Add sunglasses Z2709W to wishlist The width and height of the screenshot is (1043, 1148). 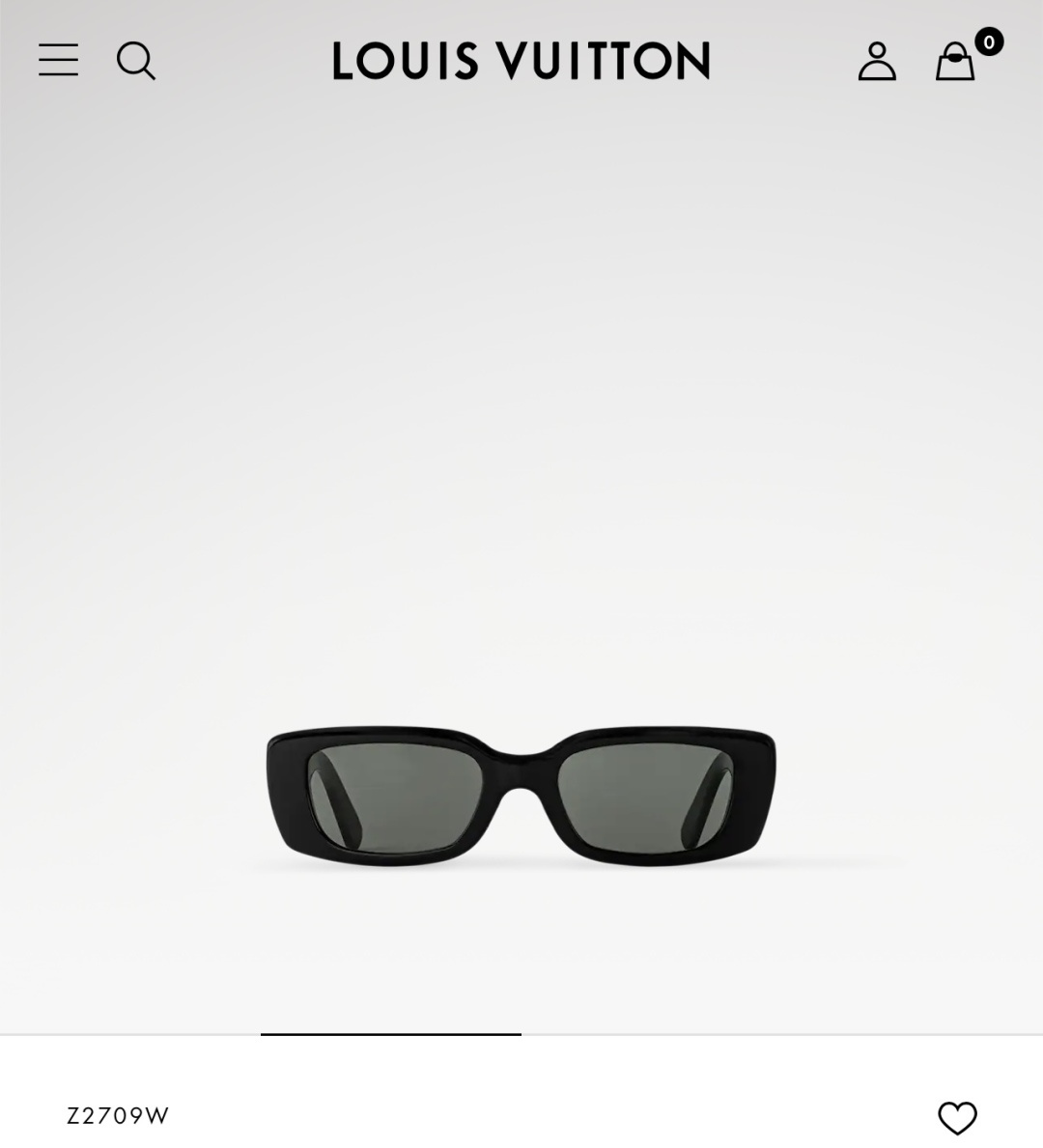pos(957,1117)
